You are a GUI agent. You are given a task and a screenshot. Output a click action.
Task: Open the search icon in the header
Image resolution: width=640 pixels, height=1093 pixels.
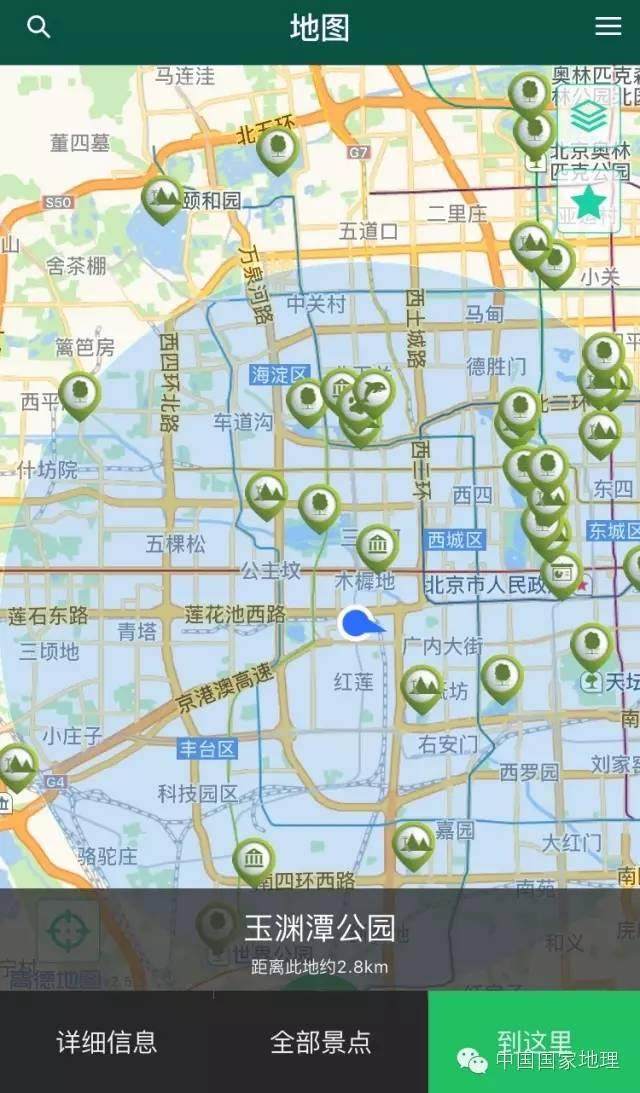(38, 27)
